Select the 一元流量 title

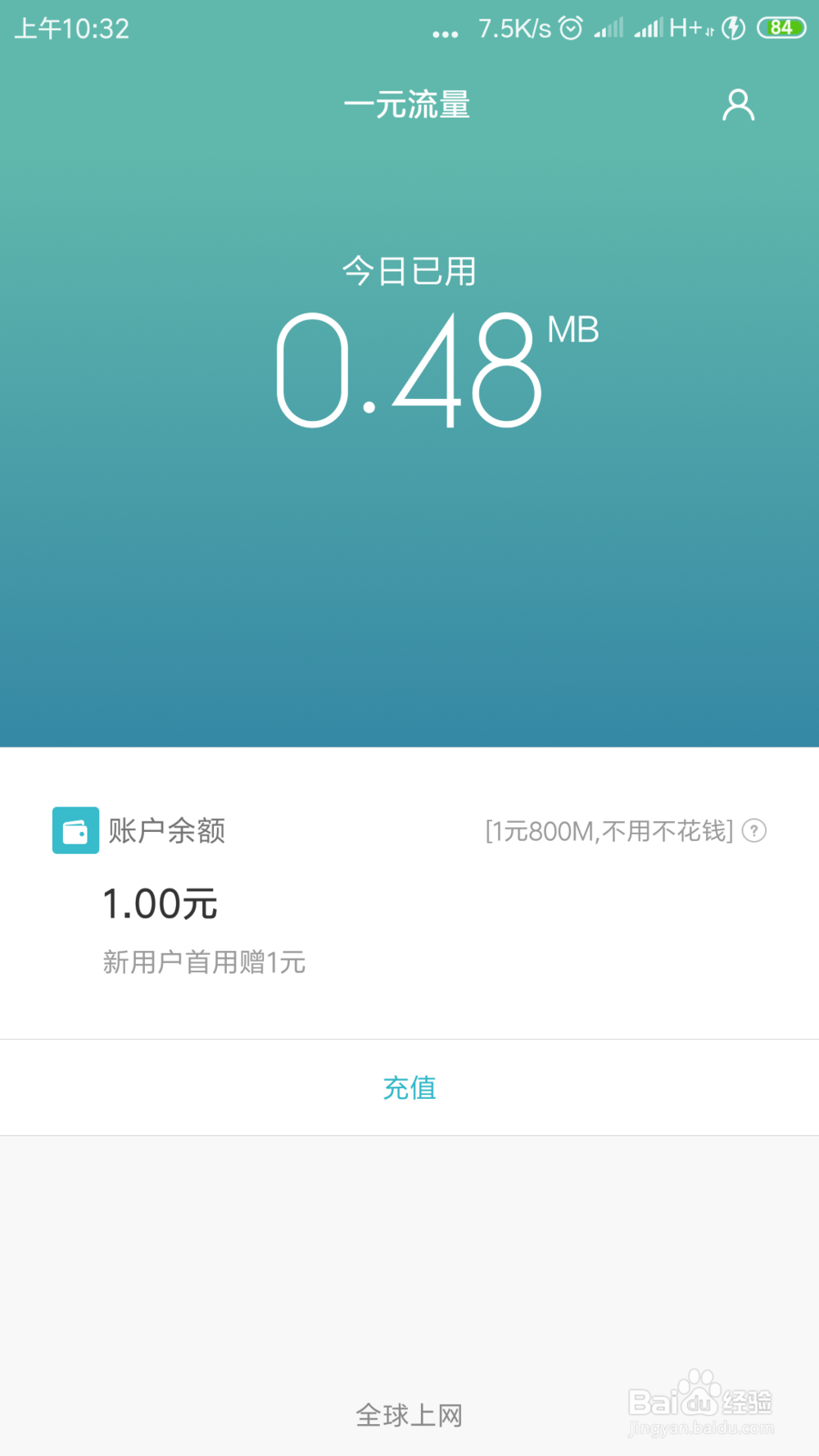tap(408, 105)
